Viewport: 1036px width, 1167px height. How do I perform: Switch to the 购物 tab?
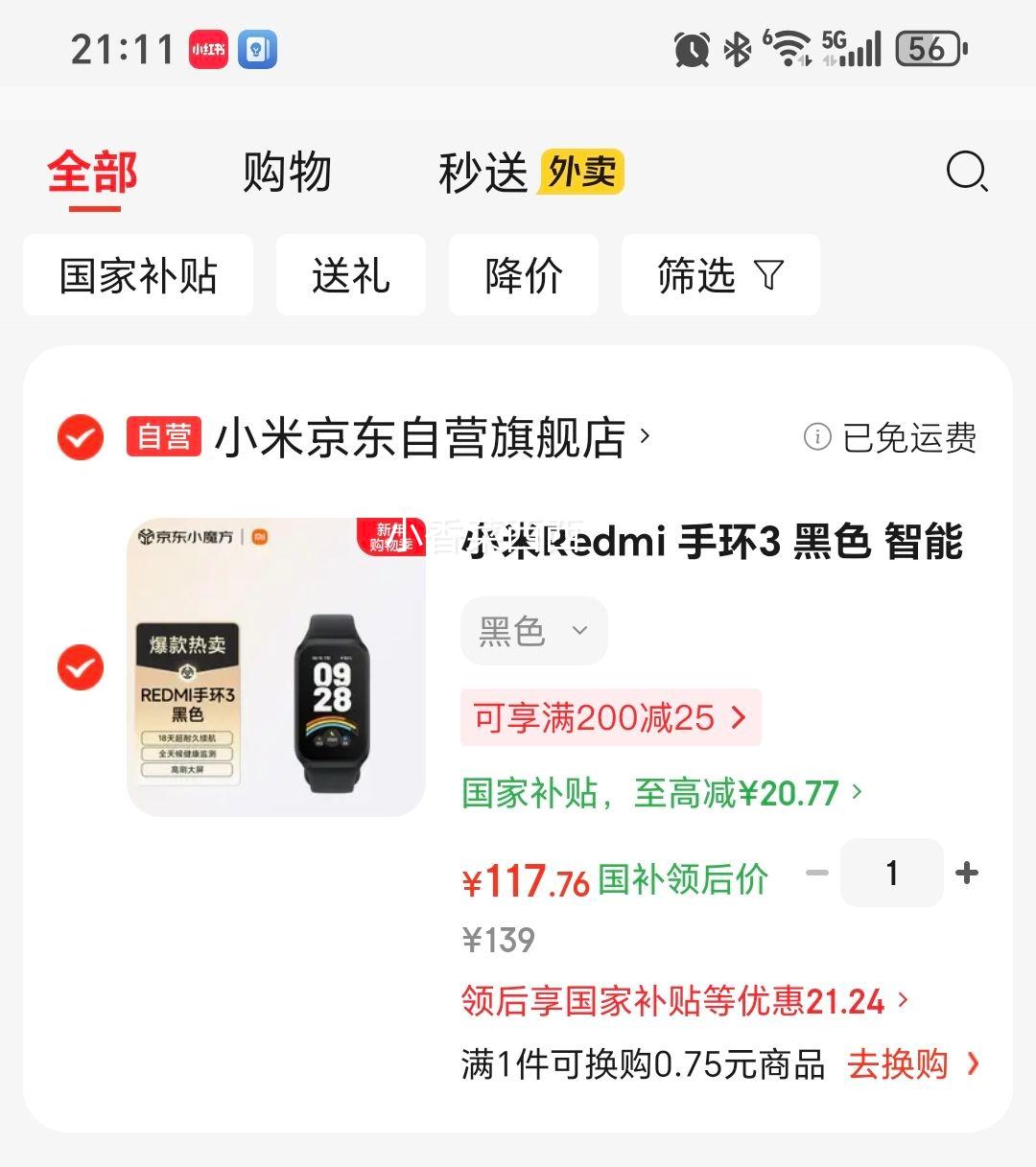(289, 173)
